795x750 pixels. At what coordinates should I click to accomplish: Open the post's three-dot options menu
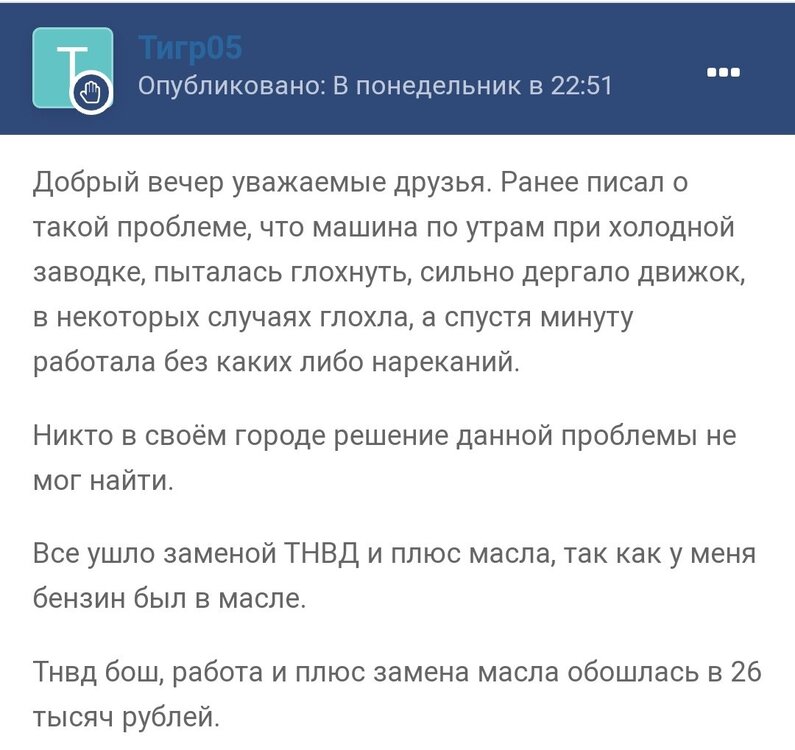point(723,72)
